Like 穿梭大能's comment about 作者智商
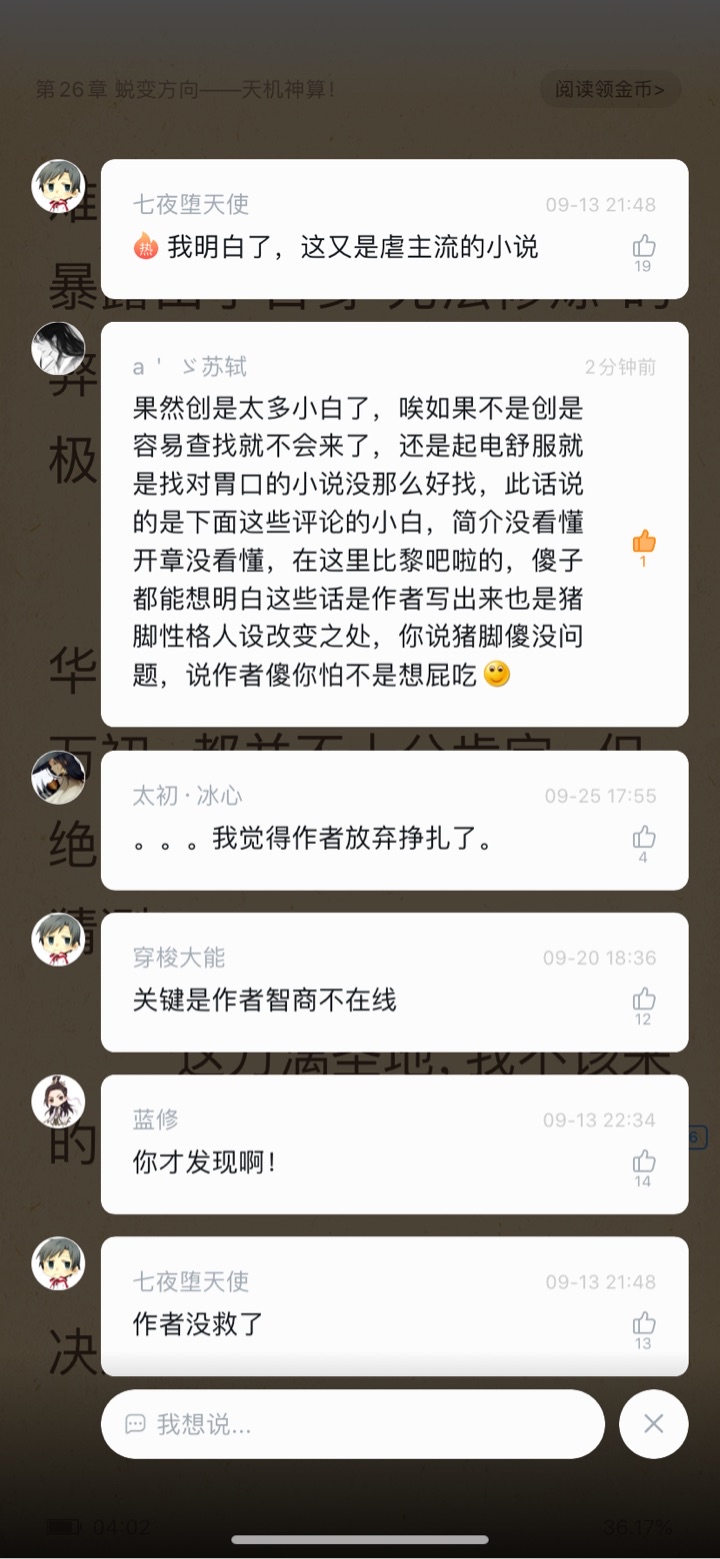The height and width of the screenshot is (1559, 720). [644, 999]
